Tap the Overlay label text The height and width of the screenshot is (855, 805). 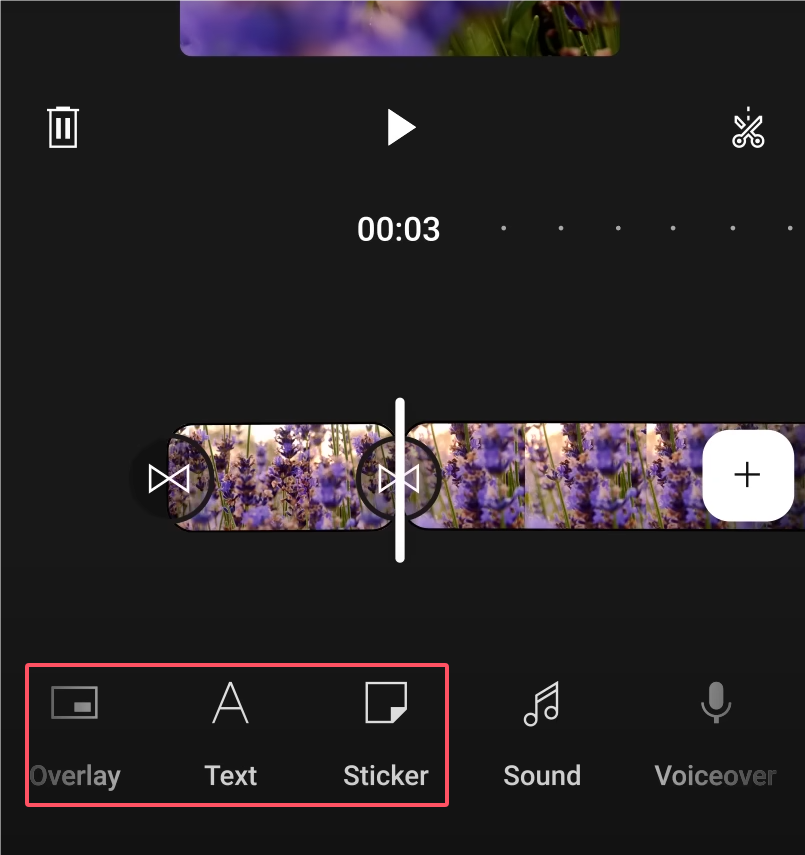coord(74,775)
